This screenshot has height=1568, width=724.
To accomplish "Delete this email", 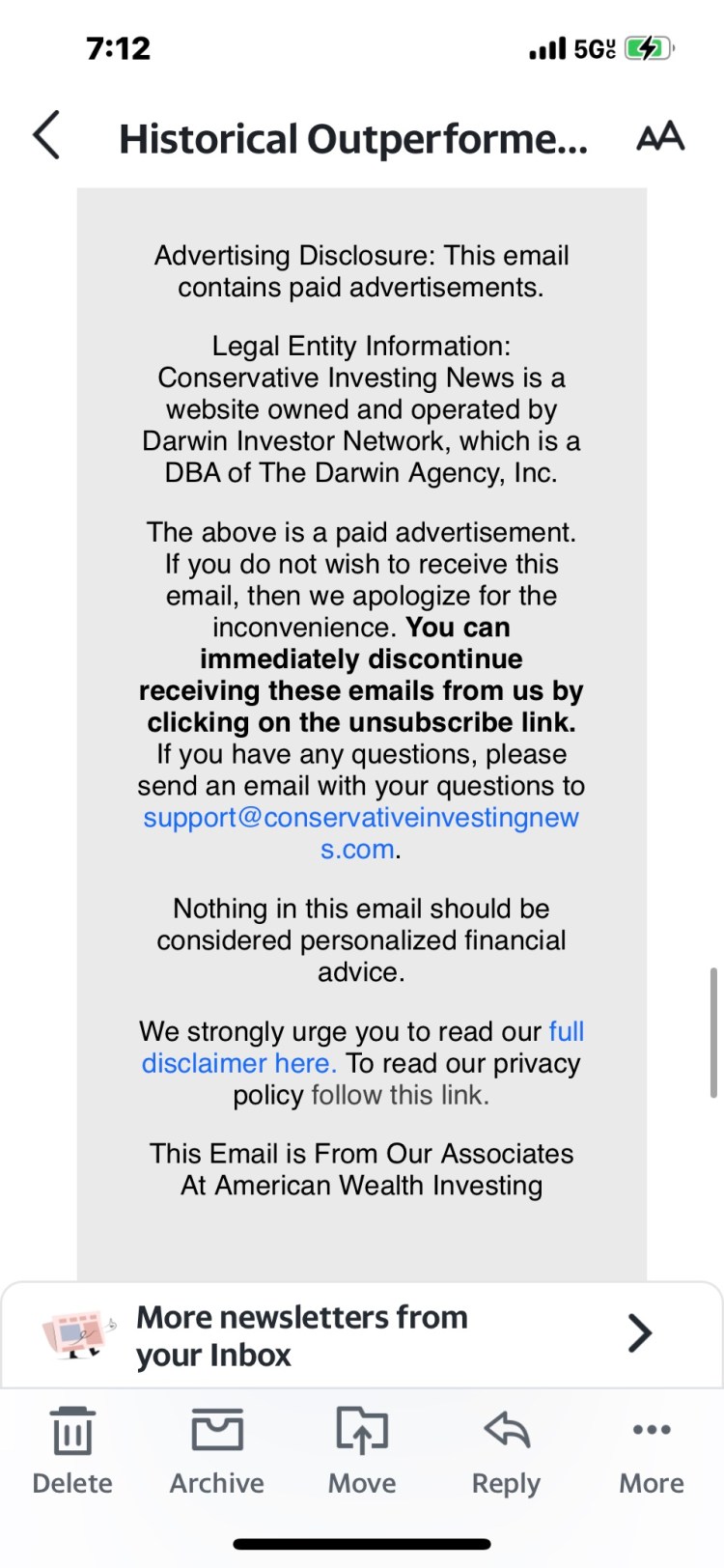I will [x=72, y=1450].
